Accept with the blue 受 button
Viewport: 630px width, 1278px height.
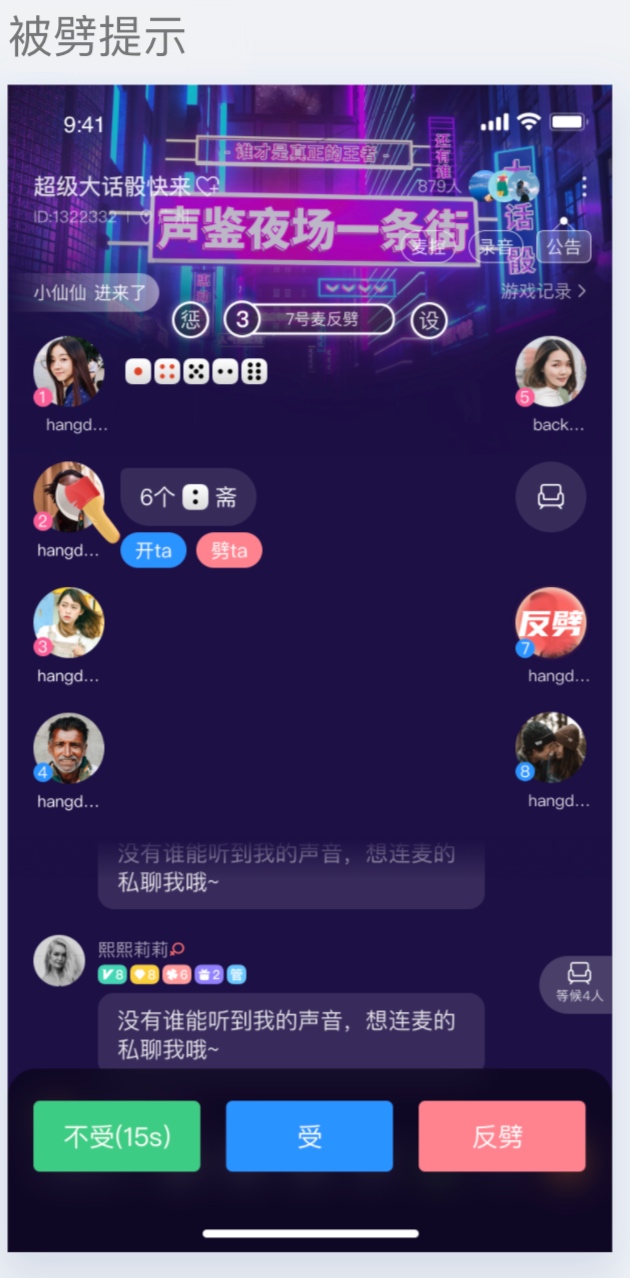pyautogui.click(x=309, y=1136)
